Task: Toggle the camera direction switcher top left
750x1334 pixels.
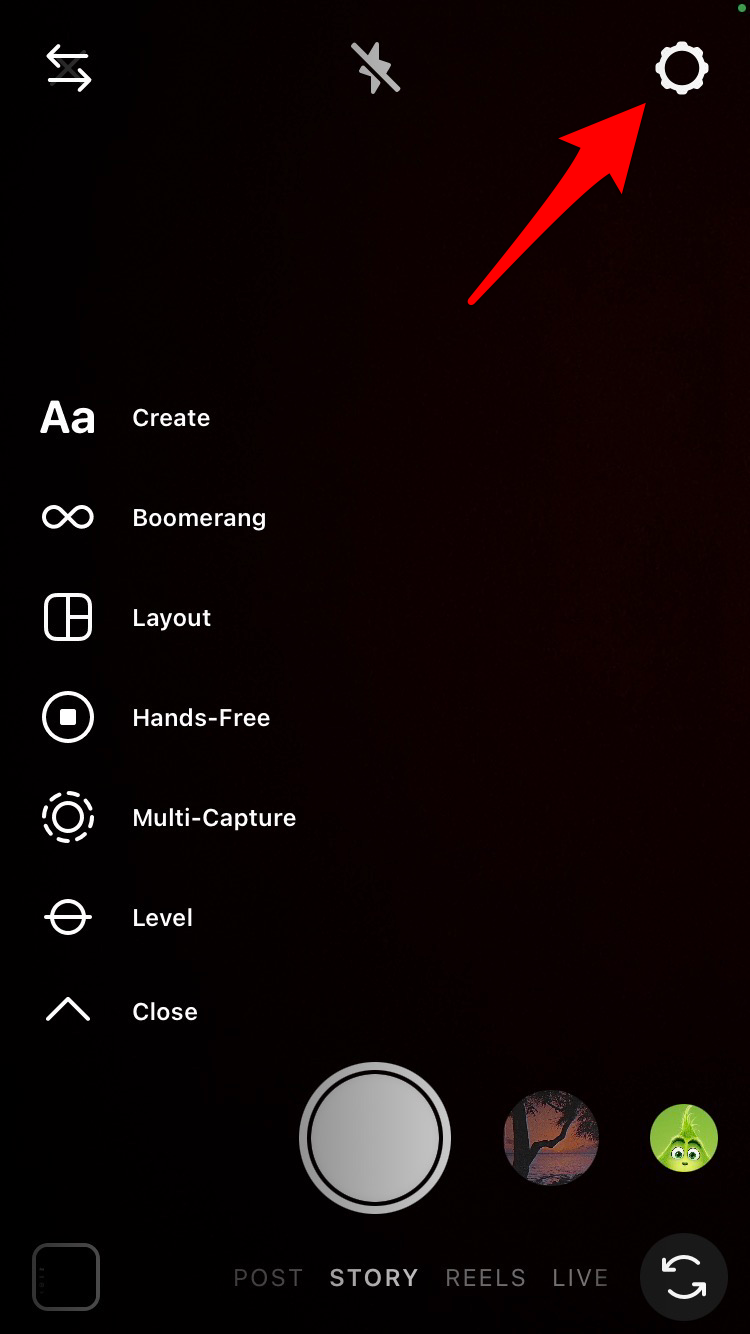Action: tap(67, 67)
